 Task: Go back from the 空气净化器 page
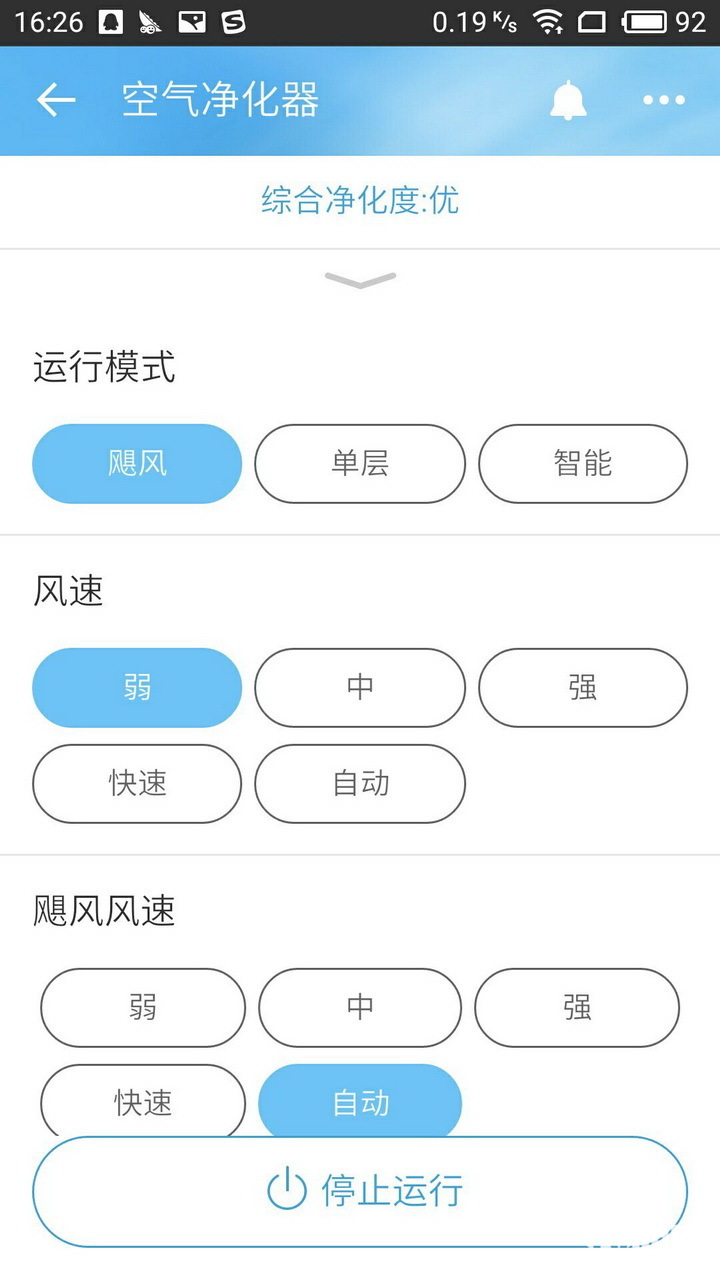(56, 100)
